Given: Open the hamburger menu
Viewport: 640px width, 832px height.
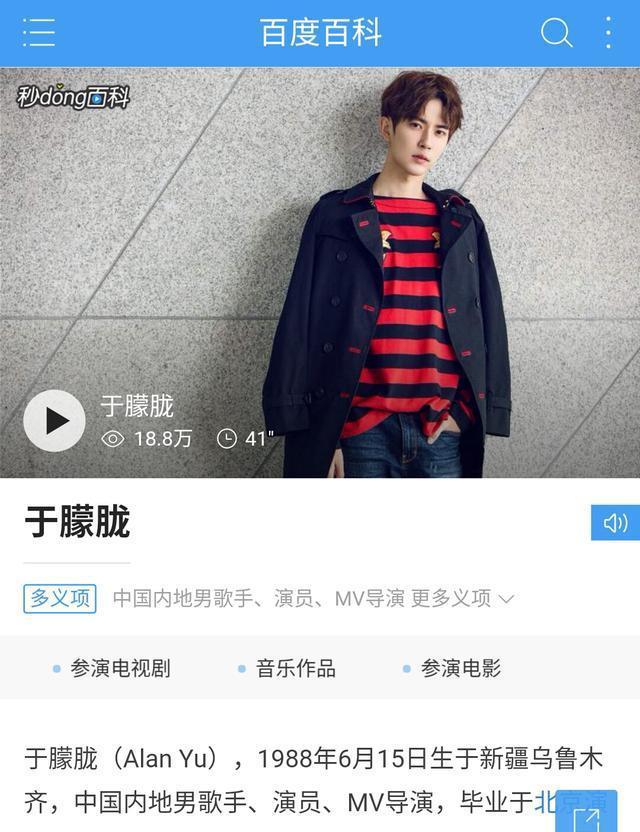Looking at the screenshot, I should (39, 33).
